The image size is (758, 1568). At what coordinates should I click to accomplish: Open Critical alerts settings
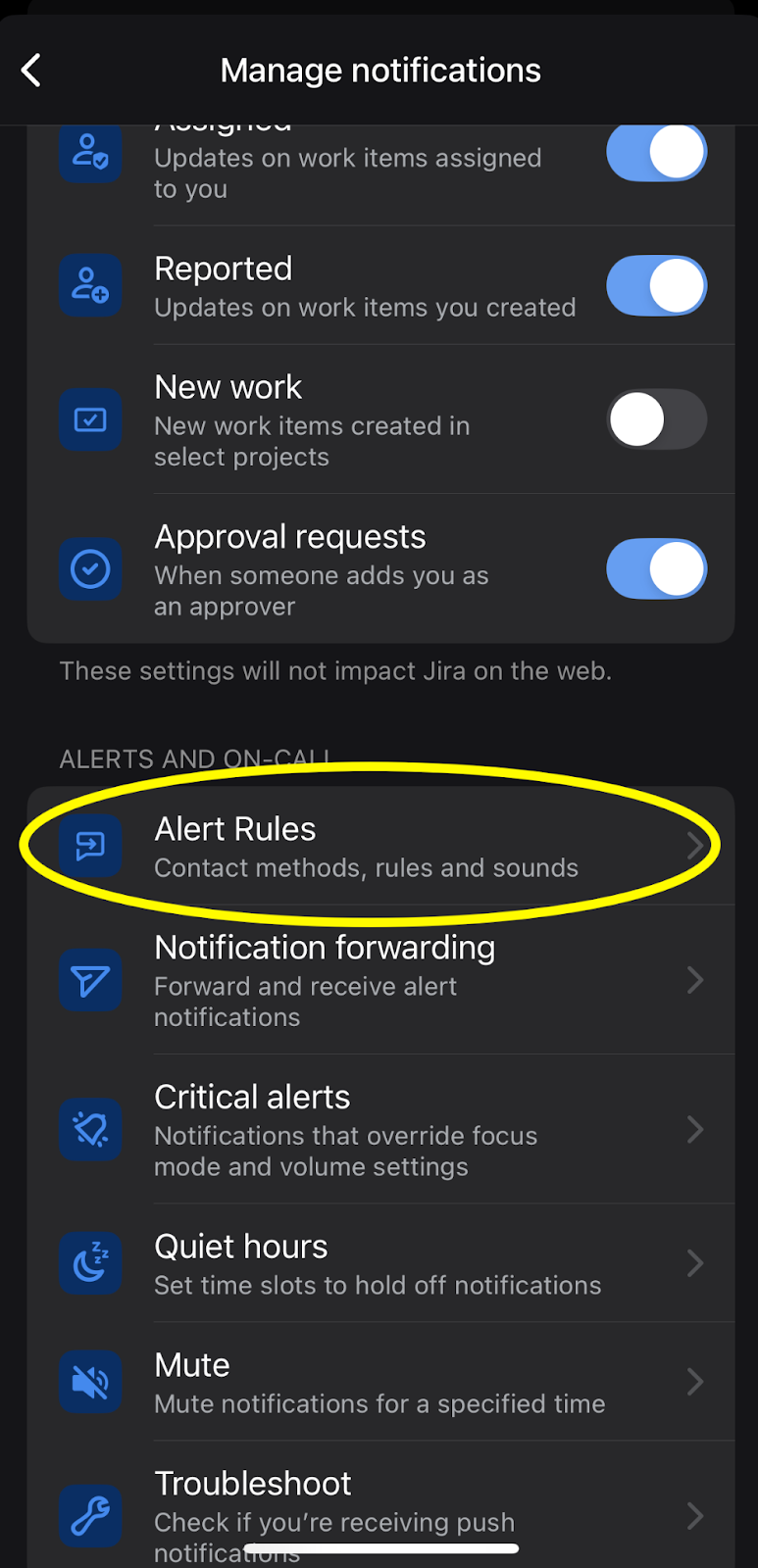pyautogui.click(x=380, y=1130)
